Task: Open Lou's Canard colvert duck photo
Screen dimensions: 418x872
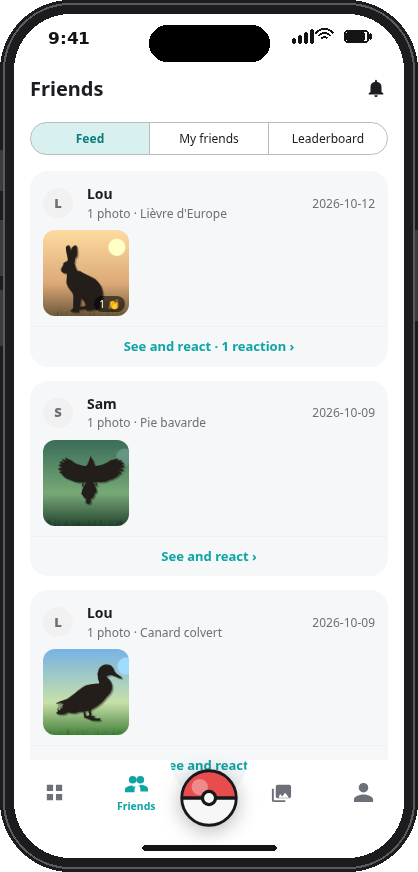Action: [86, 692]
